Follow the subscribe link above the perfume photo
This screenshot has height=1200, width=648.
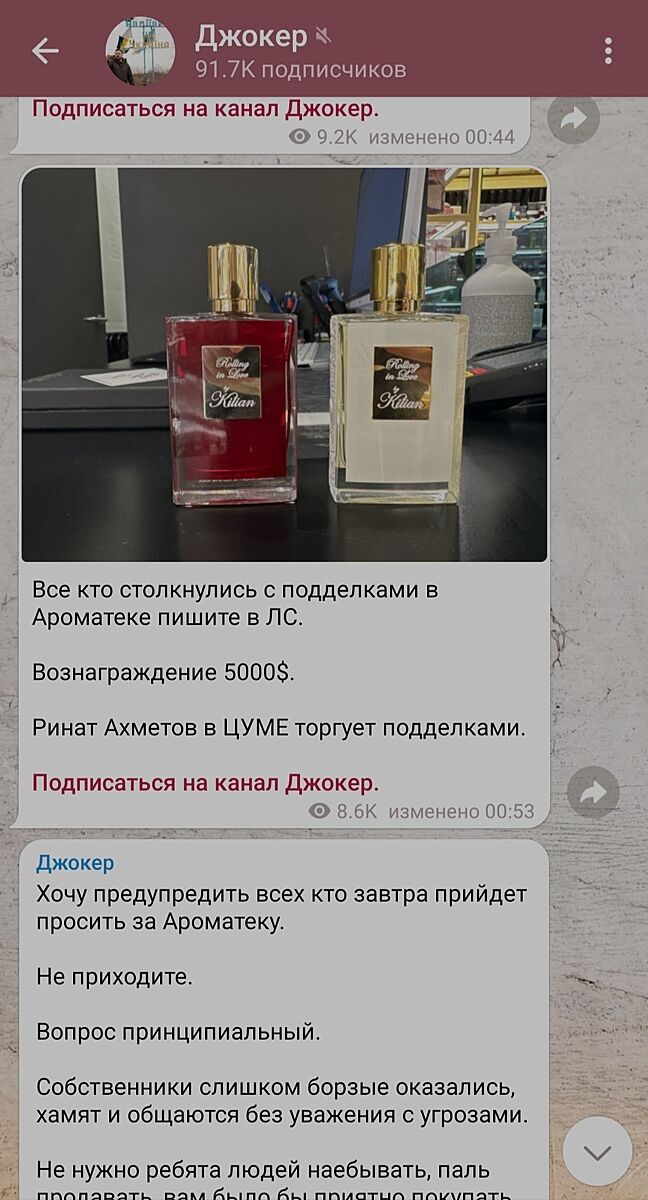(x=205, y=108)
